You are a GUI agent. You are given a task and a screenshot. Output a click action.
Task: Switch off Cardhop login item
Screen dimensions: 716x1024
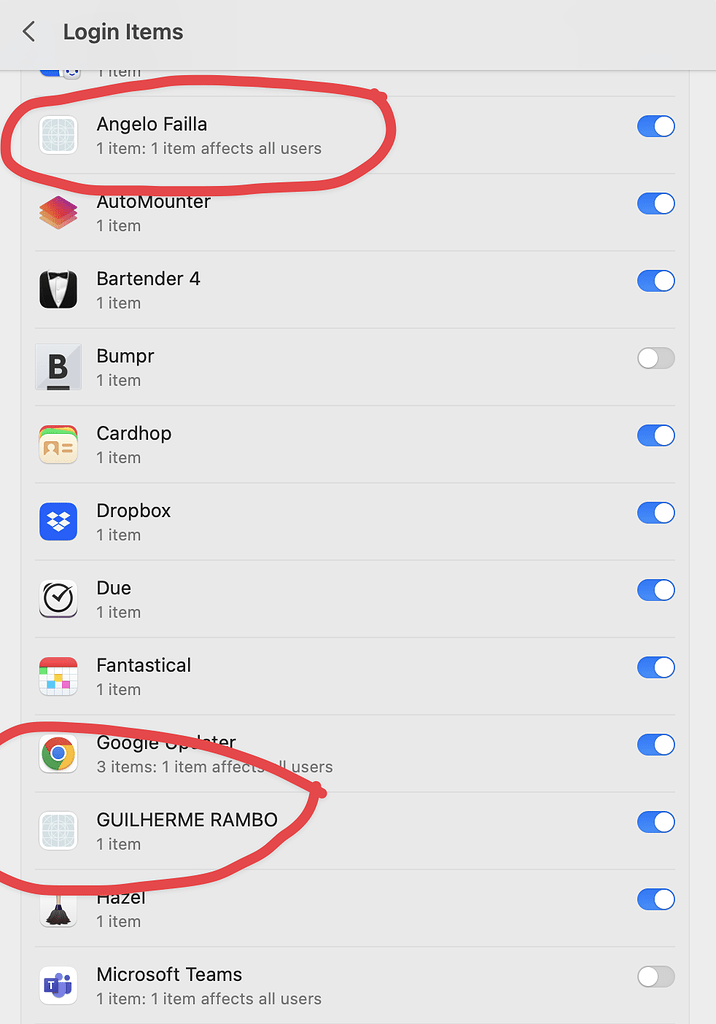pos(655,435)
